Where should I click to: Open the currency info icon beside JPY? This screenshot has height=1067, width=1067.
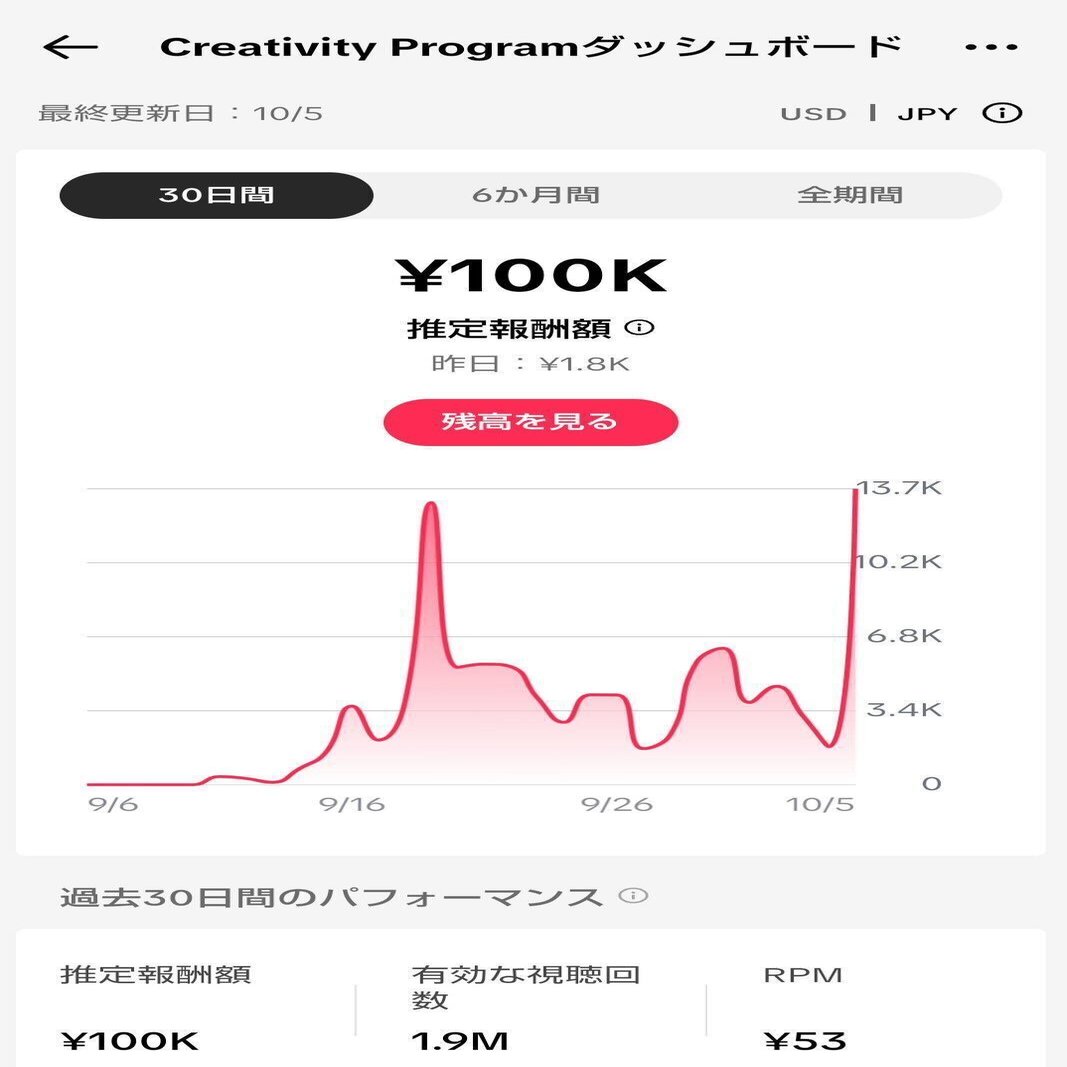(x=1002, y=113)
